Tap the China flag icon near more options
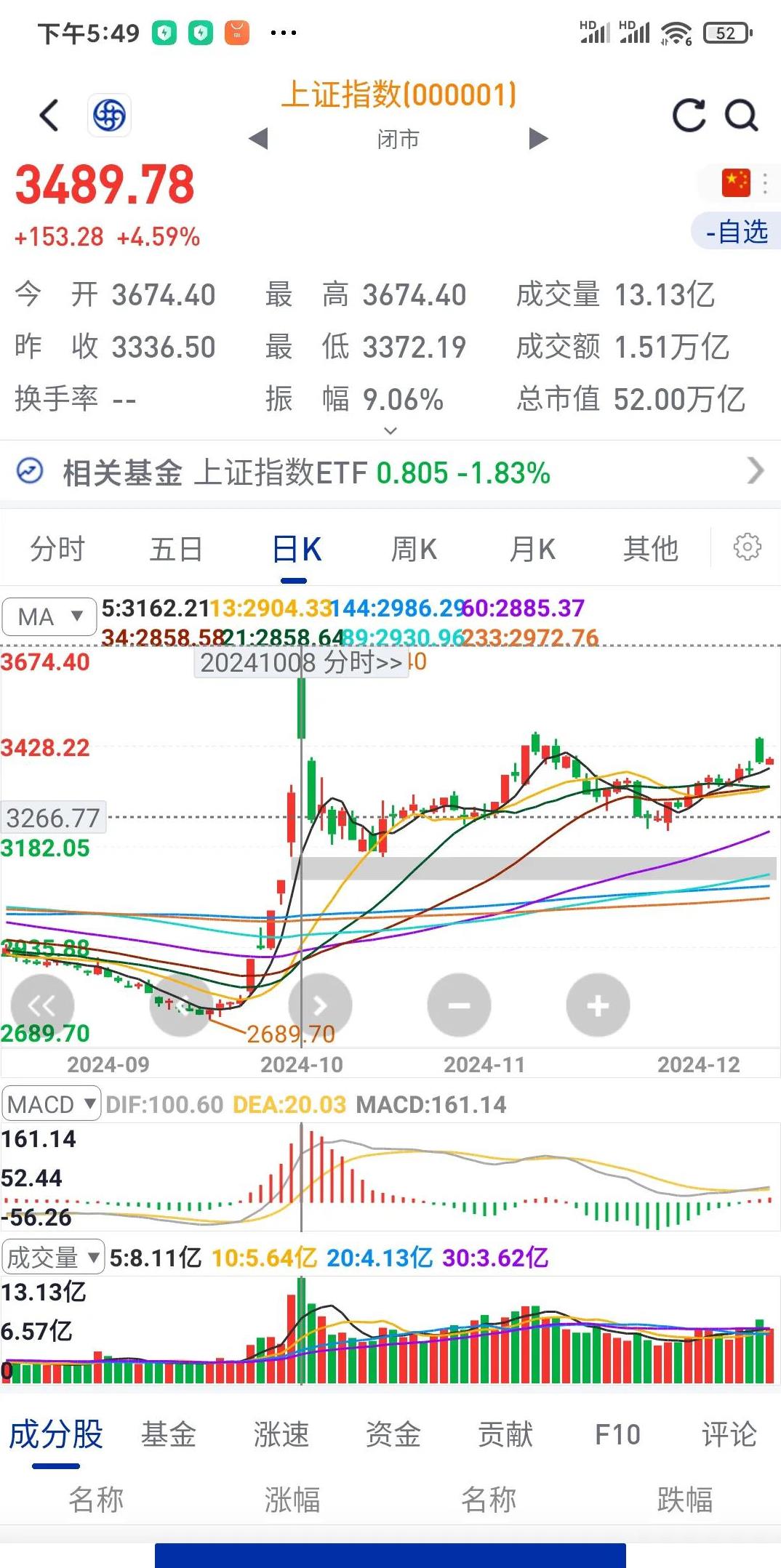Screen dimensions: 781x1568 (x=735, y=183)
